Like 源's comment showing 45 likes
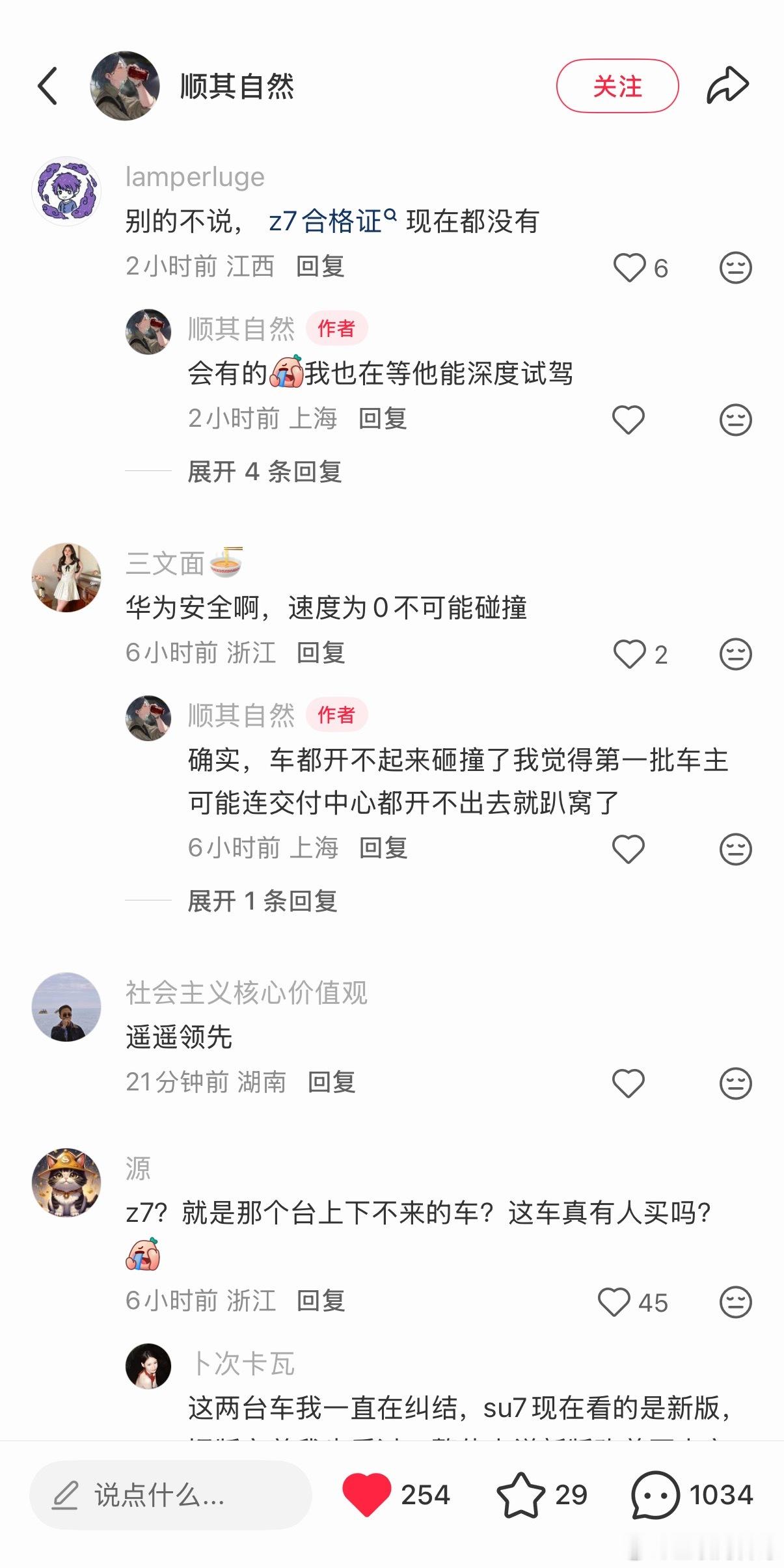The width and height of the screenshot is (784, 1568). (615, 1301)
